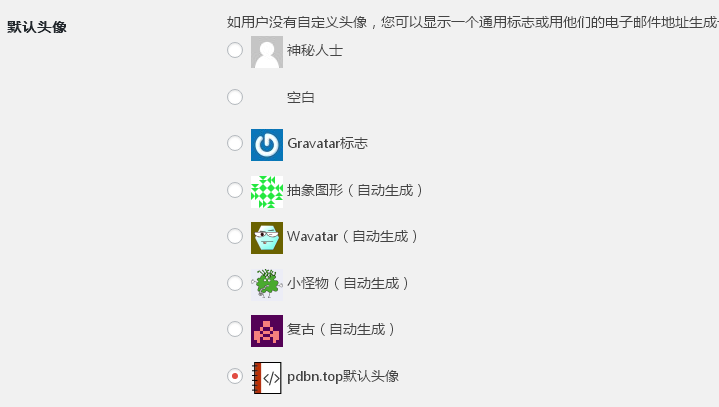This screenshot has width=719, height=407.
Task: Tap the pdbn.top默认头像 radio button
Action: [235, 376]
